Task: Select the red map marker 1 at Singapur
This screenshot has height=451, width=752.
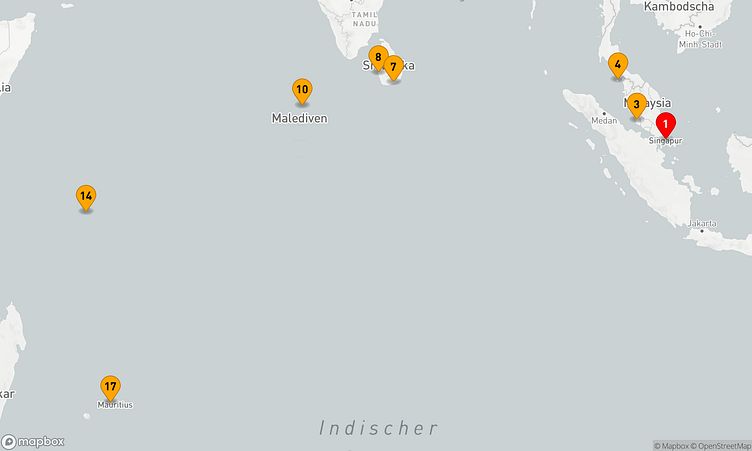Action: [x=666, y=124]
